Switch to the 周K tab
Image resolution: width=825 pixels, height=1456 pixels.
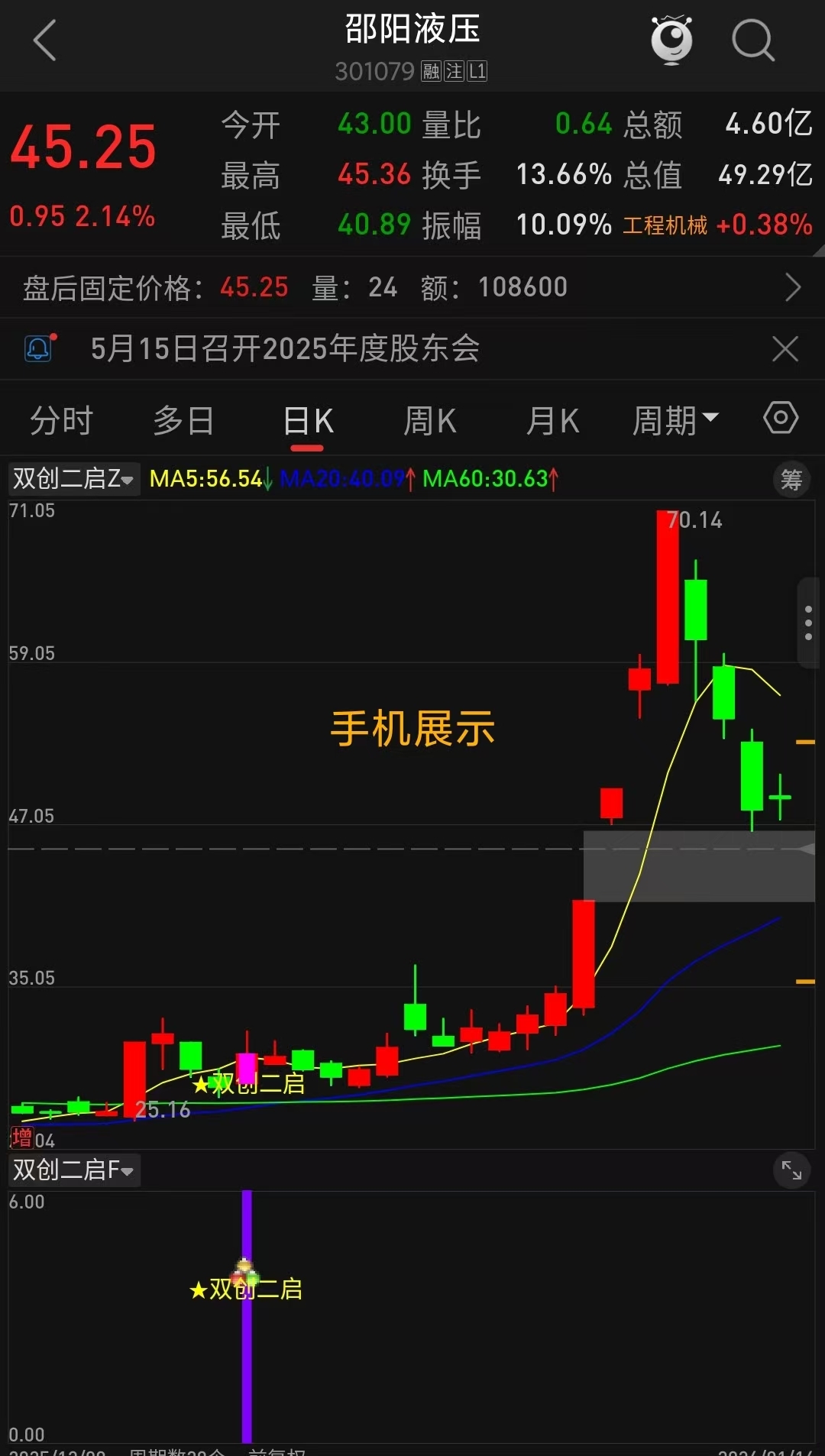[429, 421]
